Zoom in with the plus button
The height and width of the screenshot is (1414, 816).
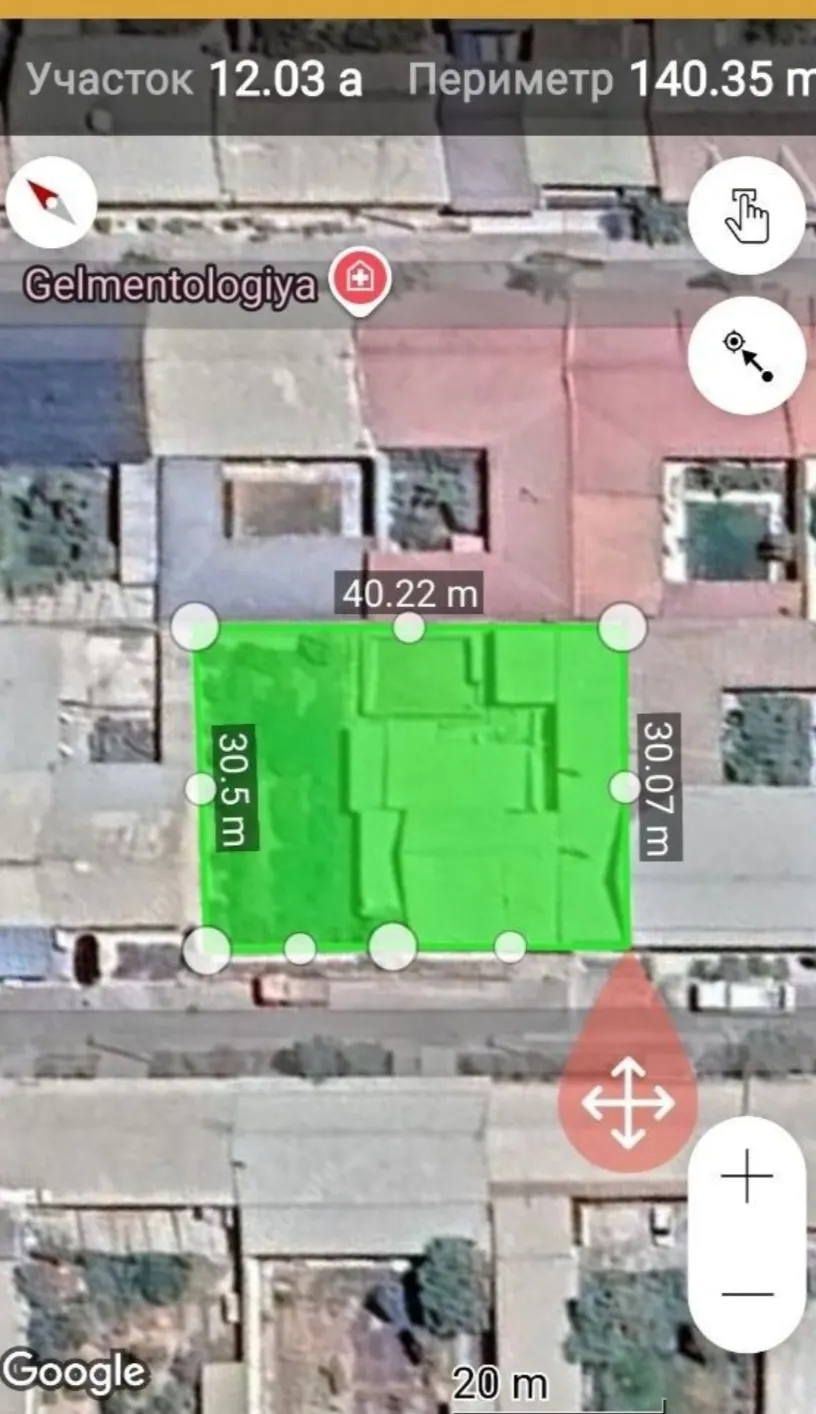tap(747, 1176)
